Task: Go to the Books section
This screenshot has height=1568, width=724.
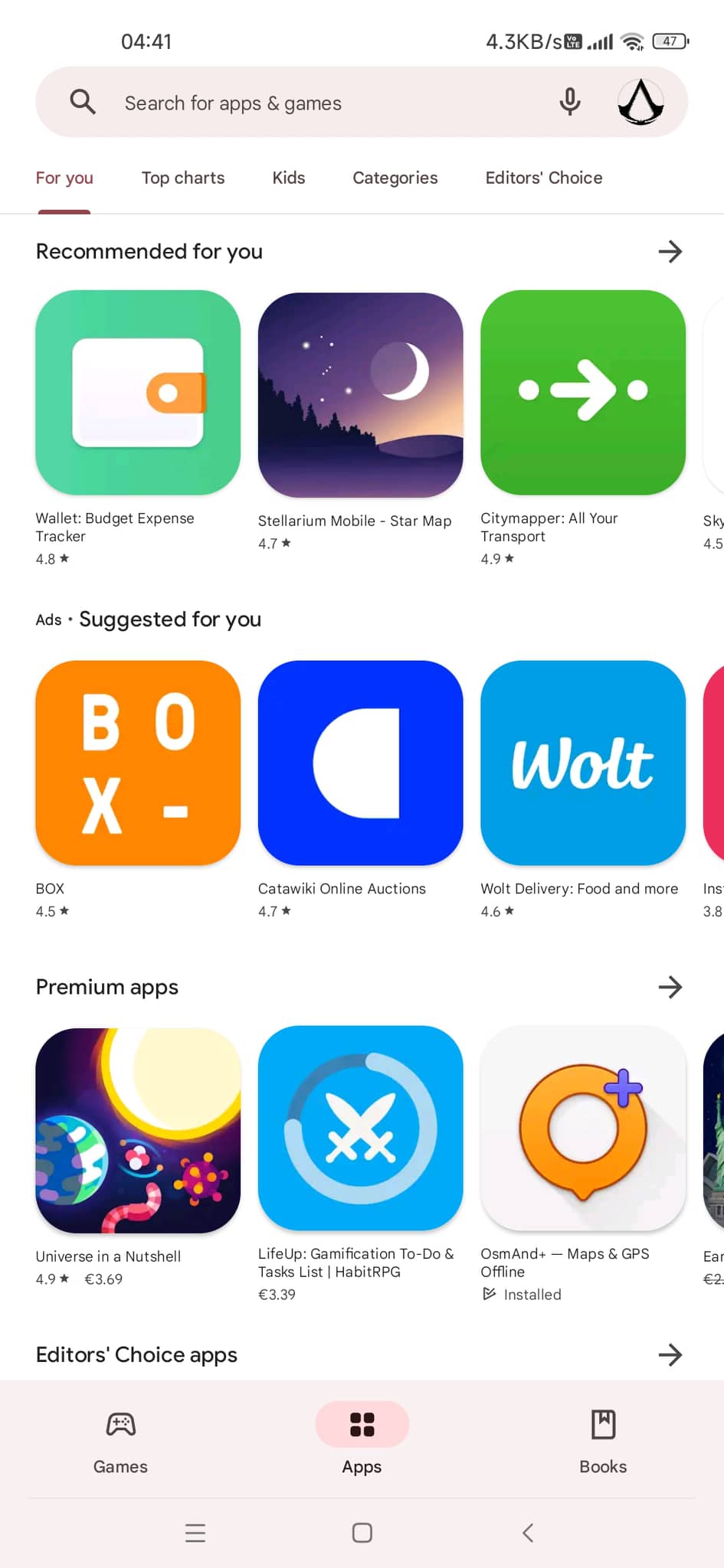Action: 603,1442
